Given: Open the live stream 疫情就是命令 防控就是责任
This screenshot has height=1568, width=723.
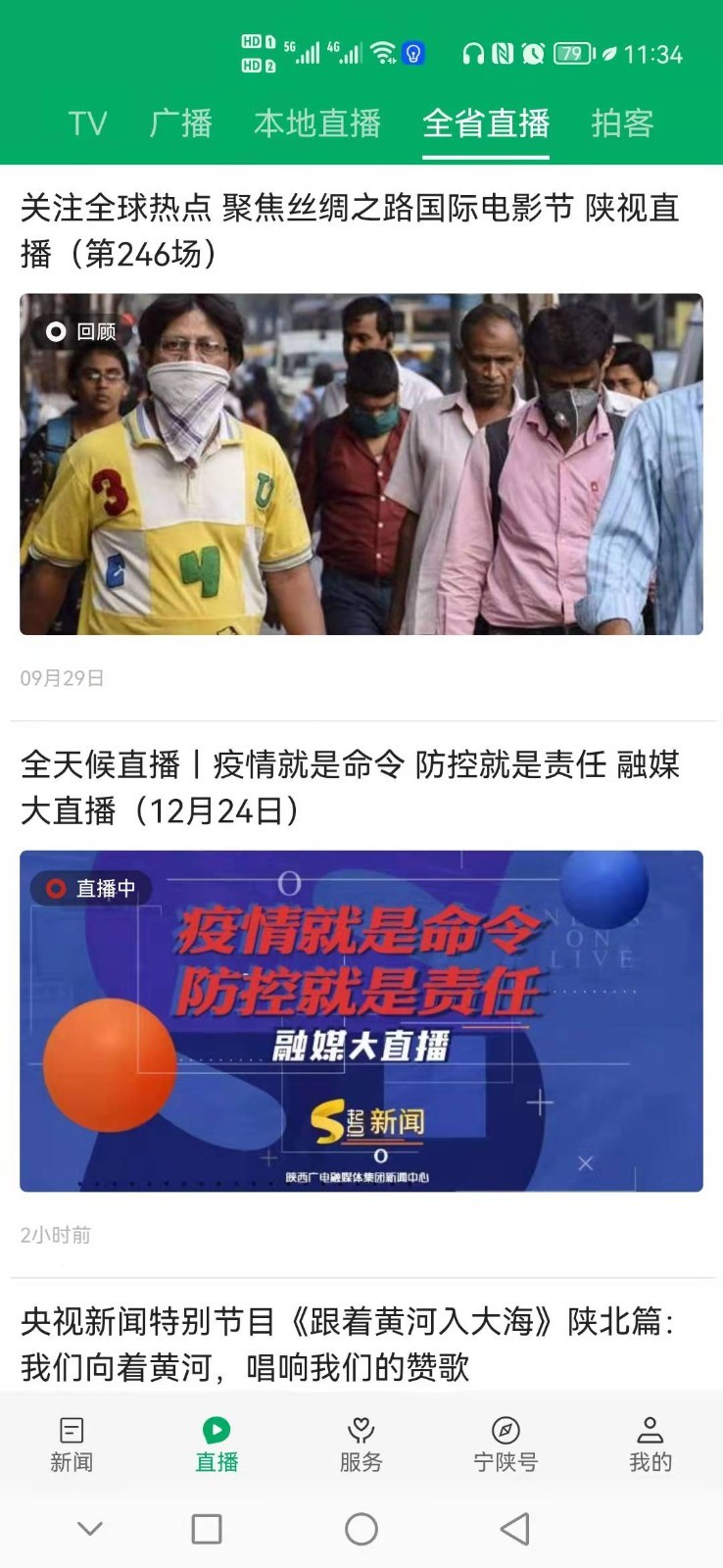Looking at the screenshot, I should (x=361, y=1020).
